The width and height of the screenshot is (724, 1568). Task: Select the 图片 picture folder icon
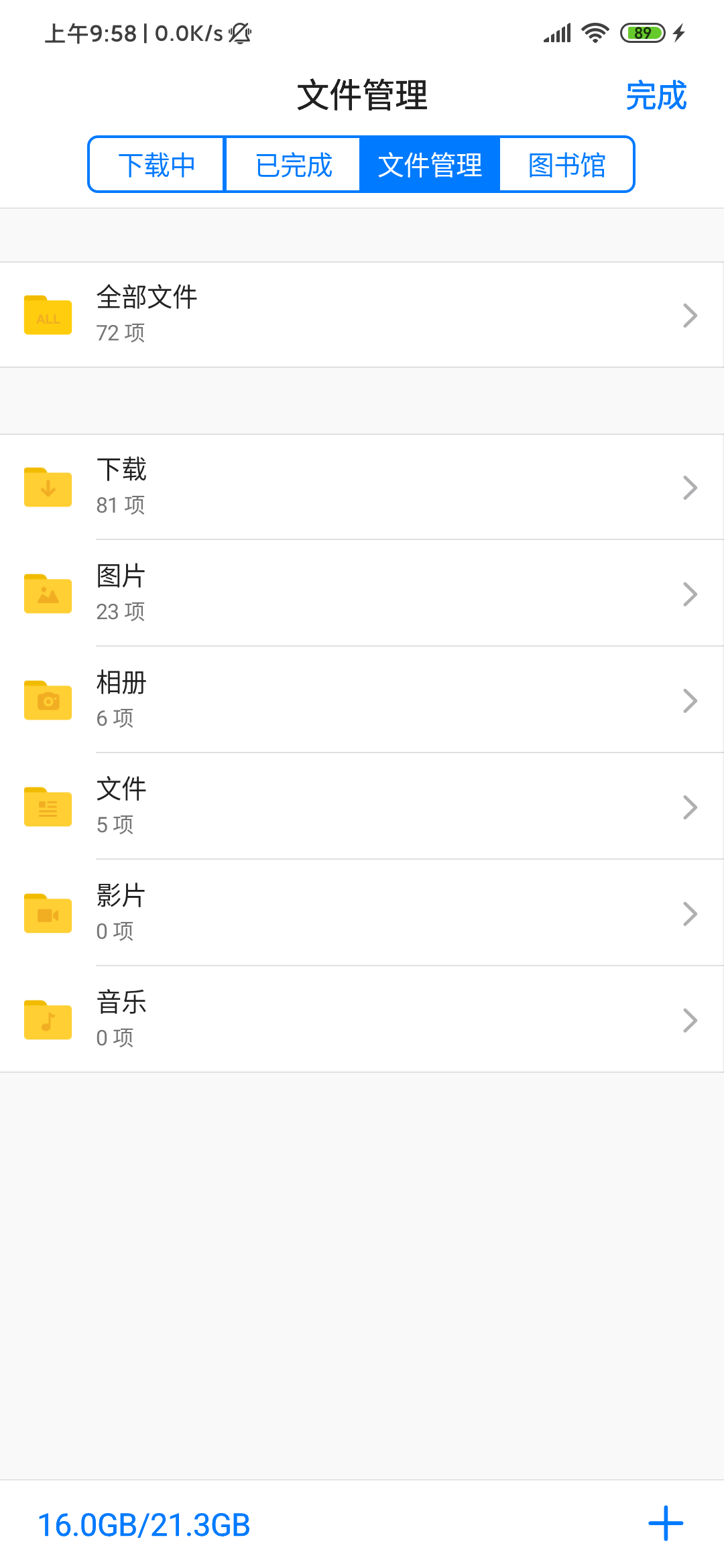(47, 594)
